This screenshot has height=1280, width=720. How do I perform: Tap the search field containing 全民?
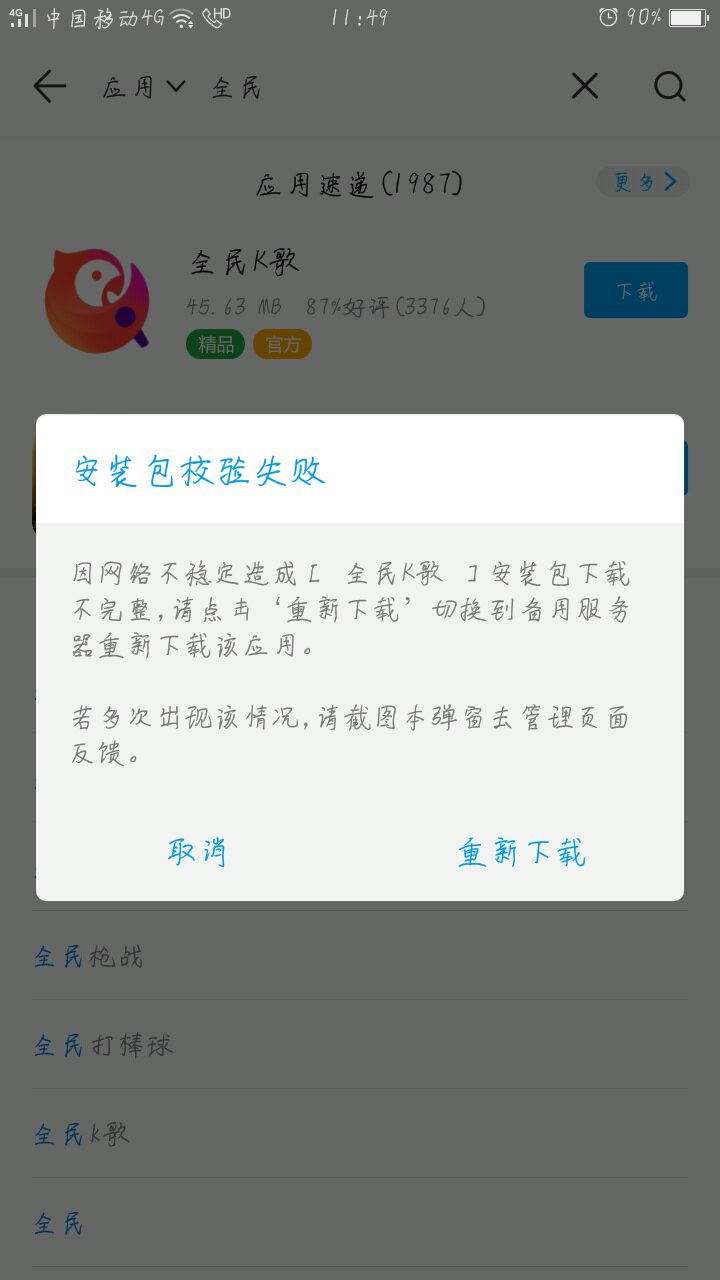point(380,87)
